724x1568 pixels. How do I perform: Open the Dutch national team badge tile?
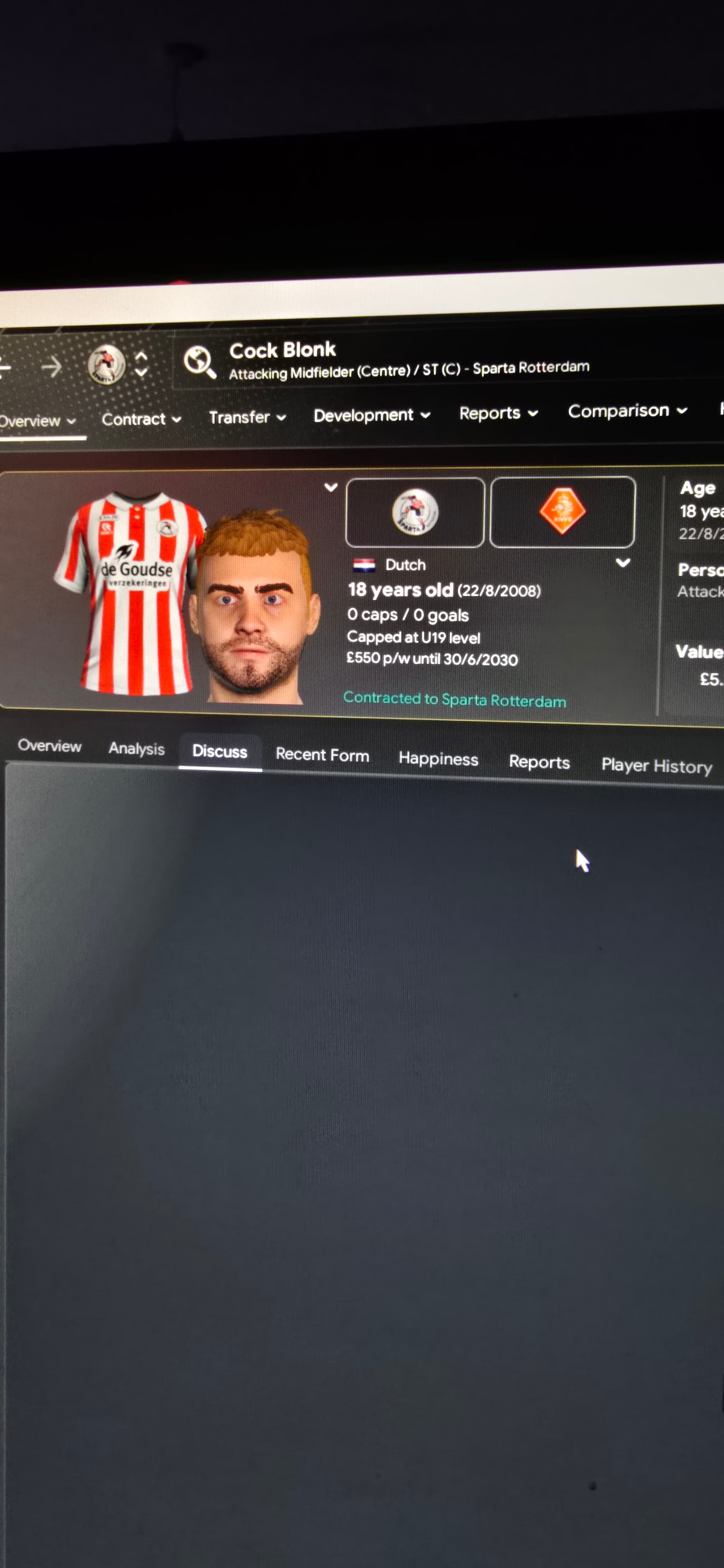click(563, 511)
